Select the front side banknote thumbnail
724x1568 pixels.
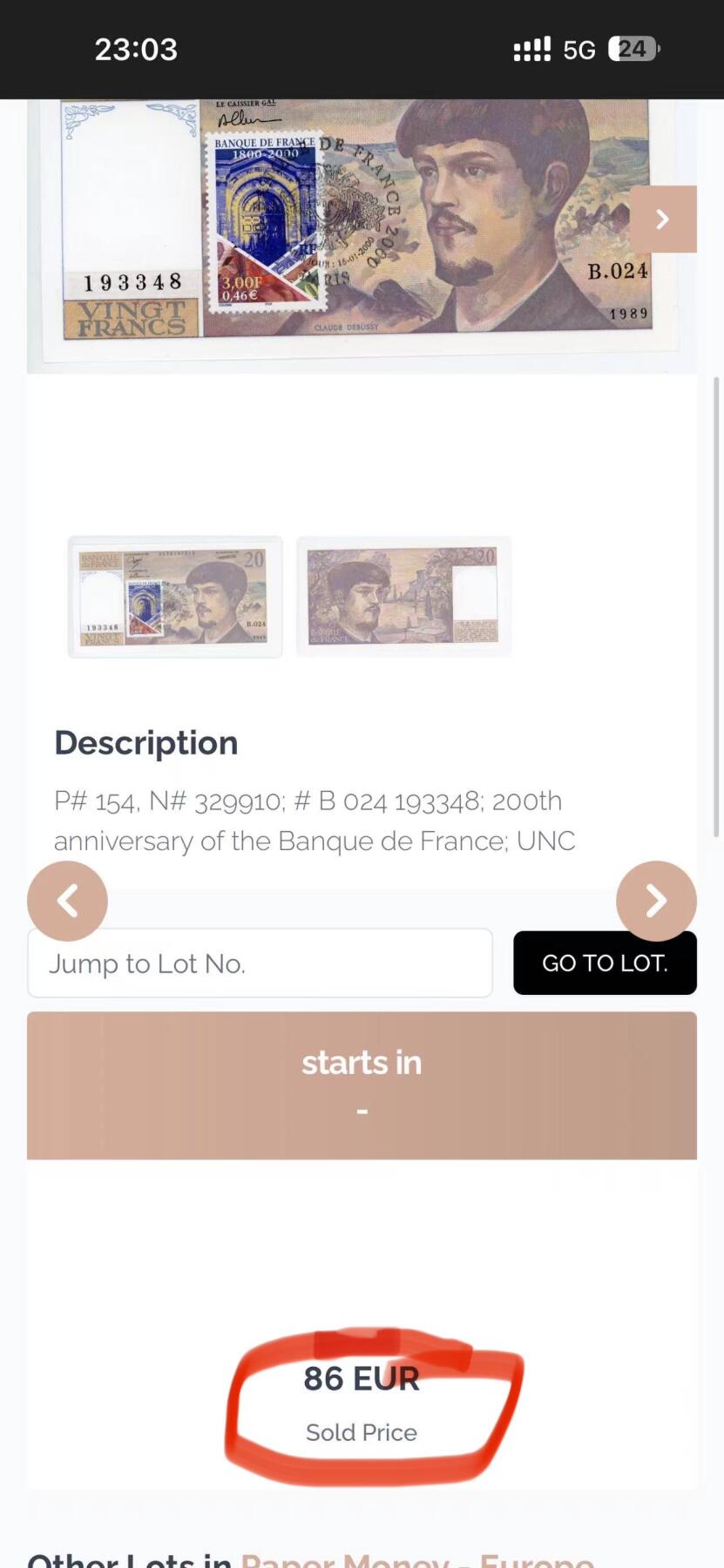click(175, 597)
